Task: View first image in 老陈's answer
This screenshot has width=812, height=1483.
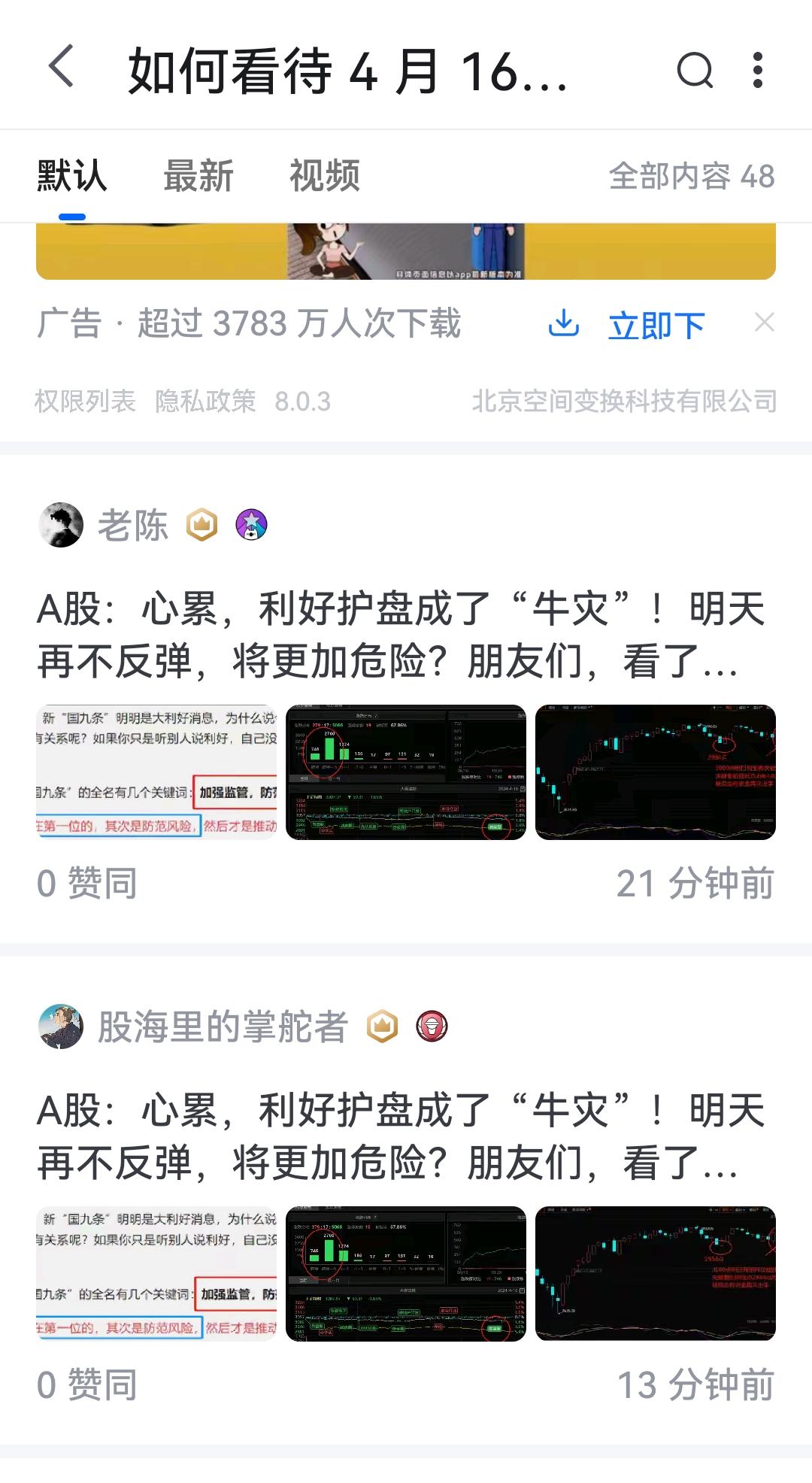Action: tap(156, 772)
